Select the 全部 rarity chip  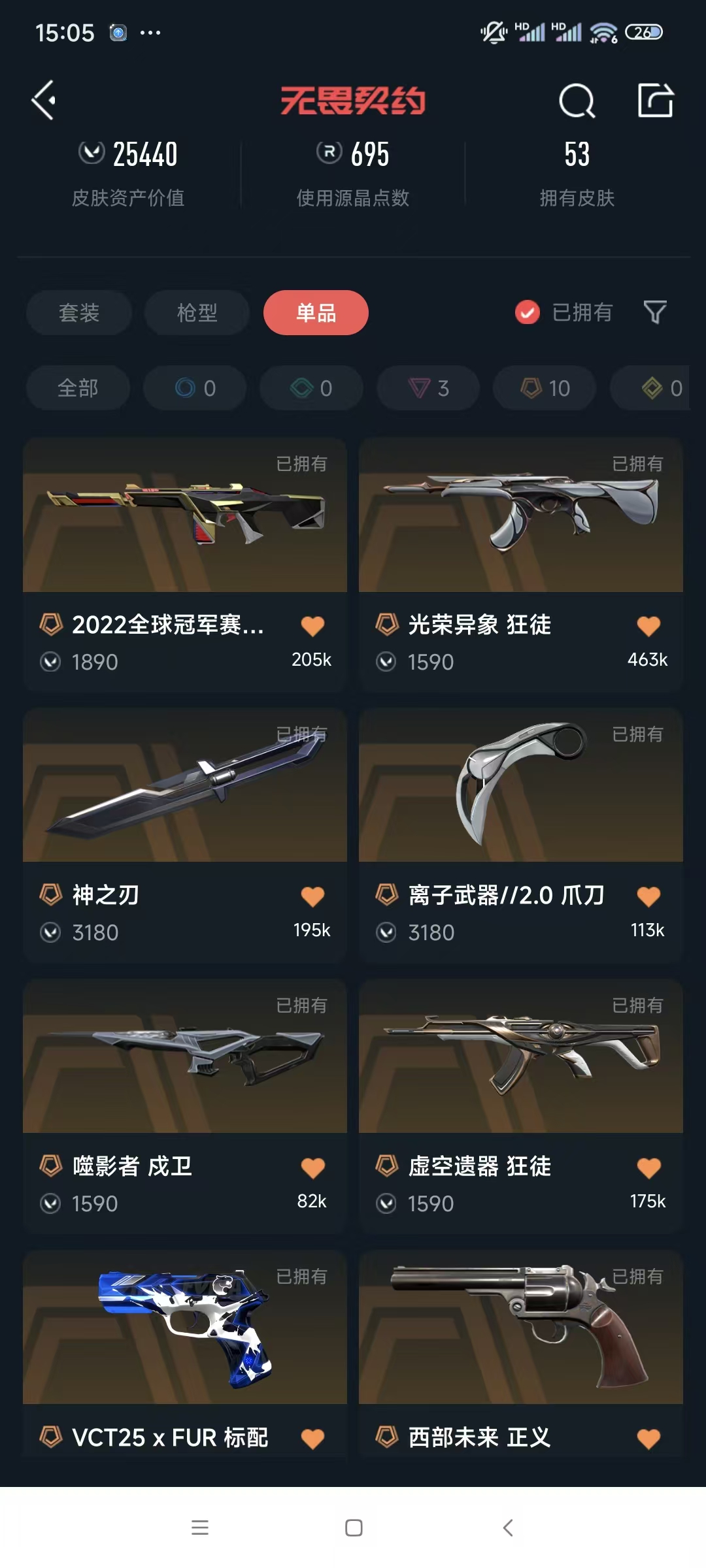tap(78, 388)
